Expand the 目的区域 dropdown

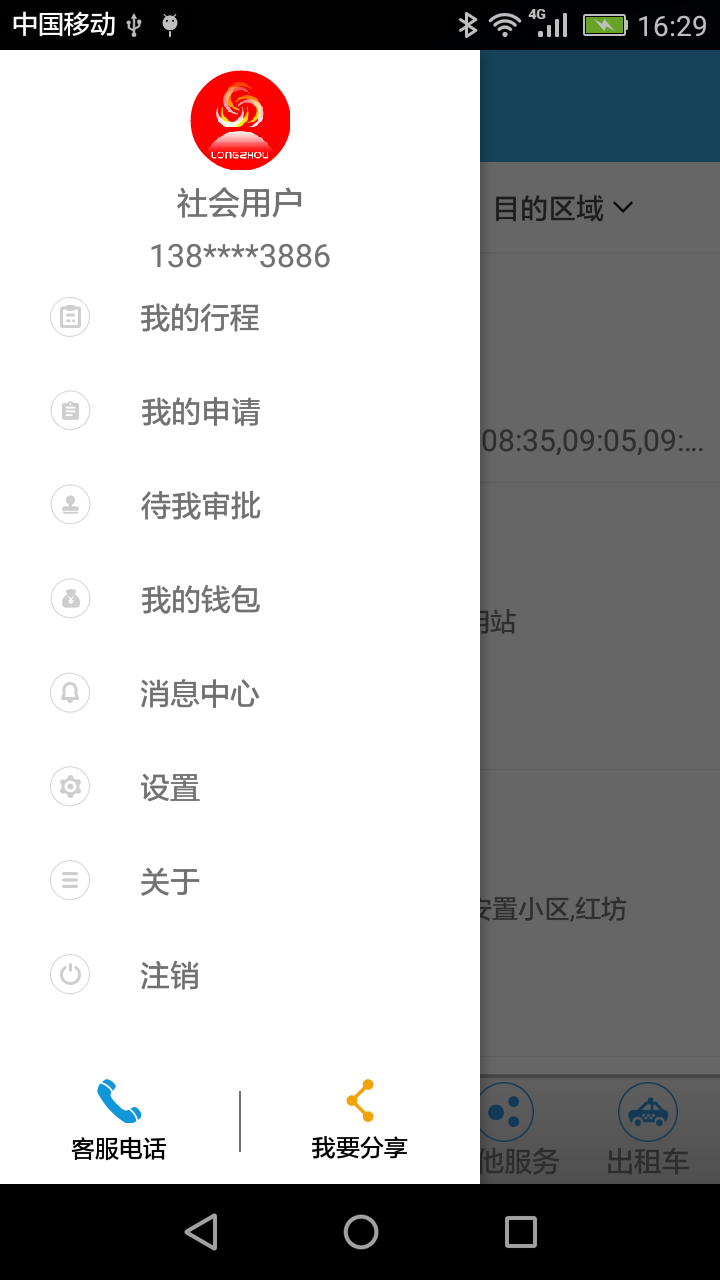click(x=564, y=208)
